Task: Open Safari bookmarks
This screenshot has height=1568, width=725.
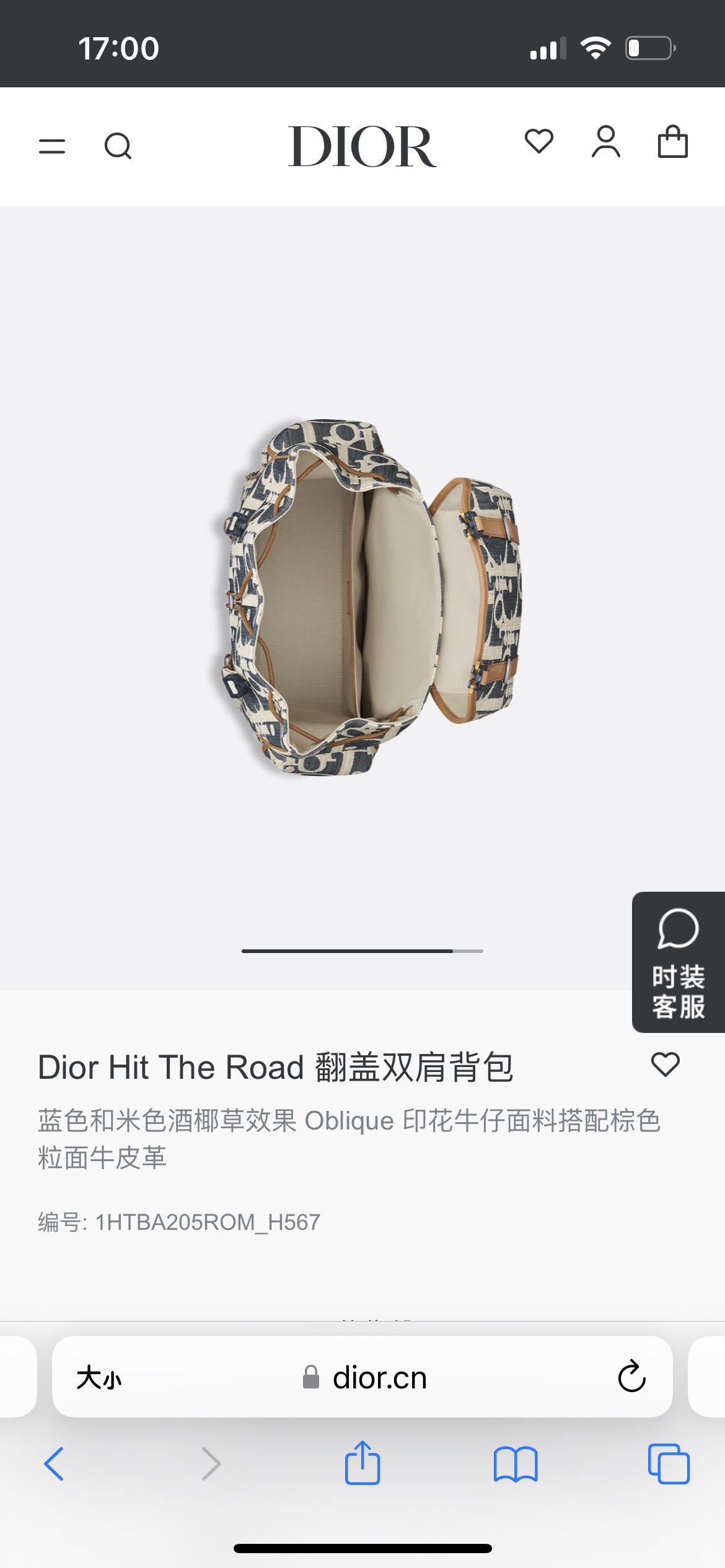Action: coord(515,1464)
